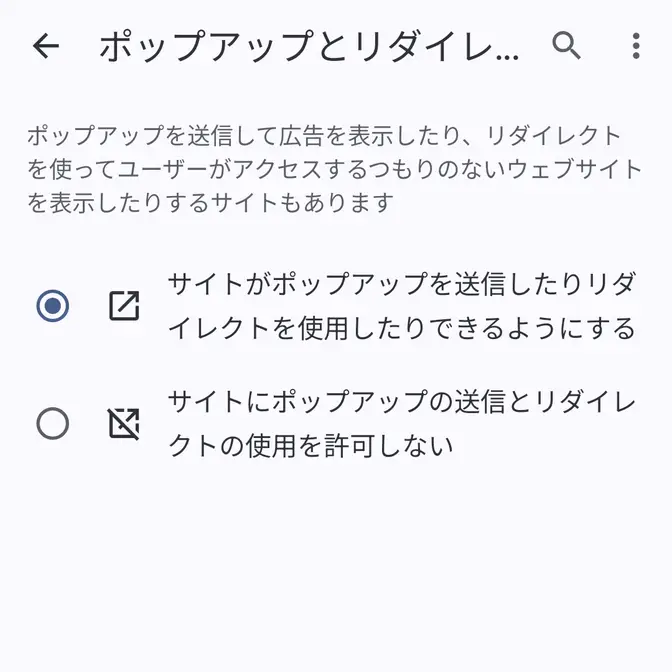Go back using the arrow icon
This screenshot has width=672, height=672.
pos(46,46)
